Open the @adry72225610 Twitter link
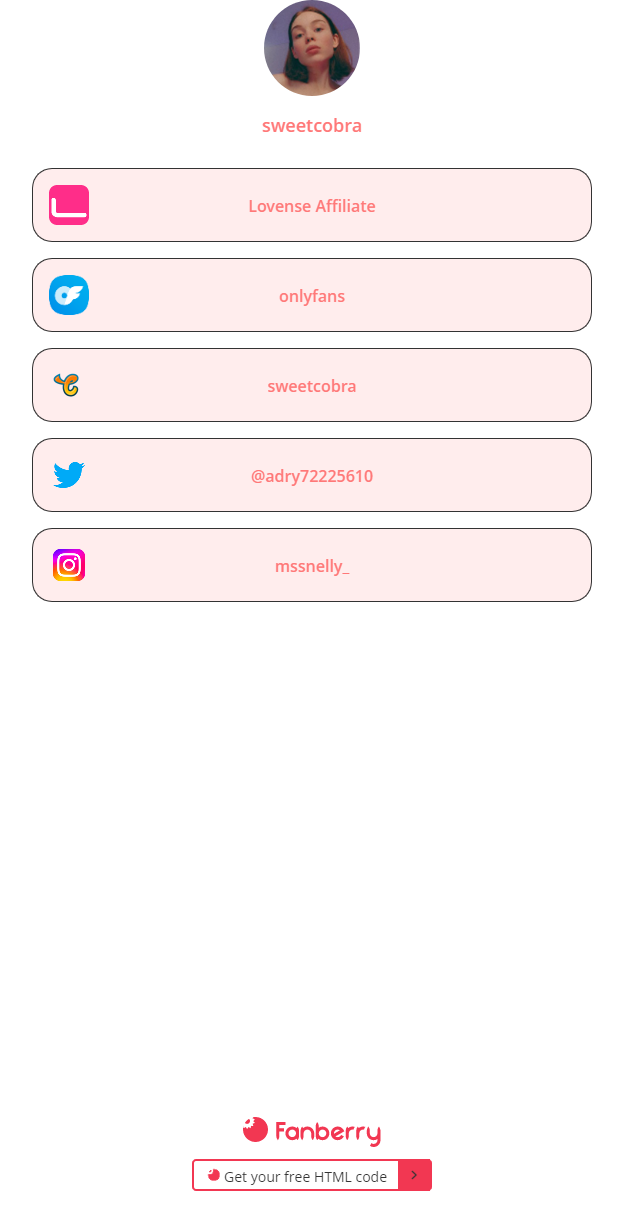 click(x=312, y=475)
